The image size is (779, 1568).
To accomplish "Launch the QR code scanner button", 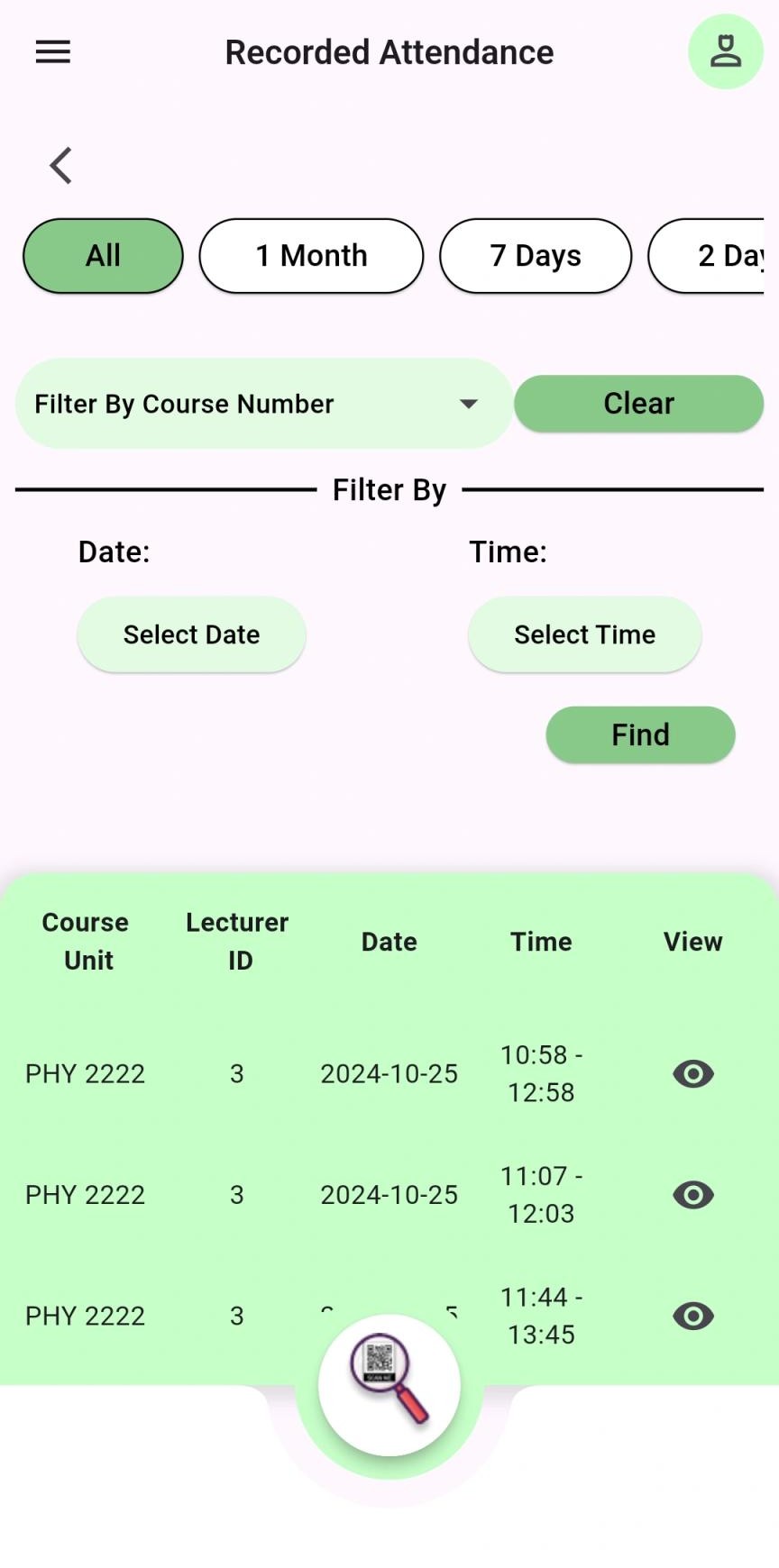I will click(x=389, y=1384).
